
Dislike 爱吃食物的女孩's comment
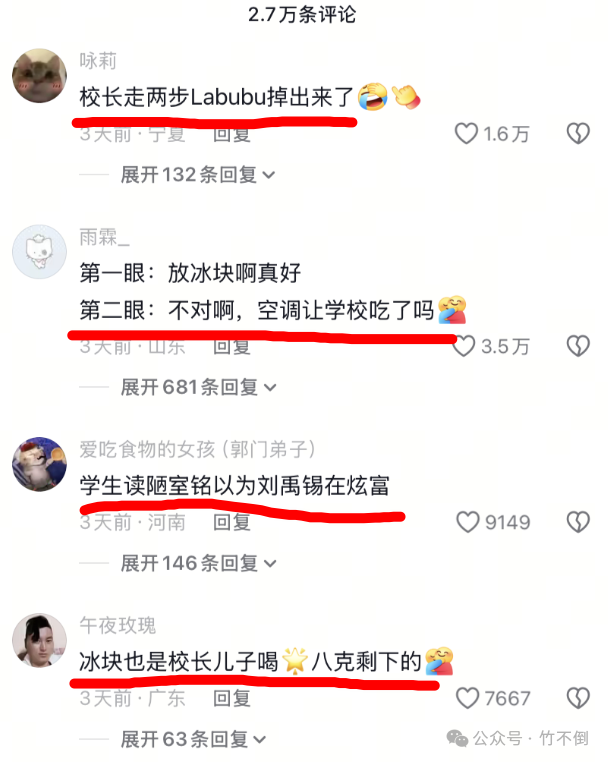[x=578, y=522]
